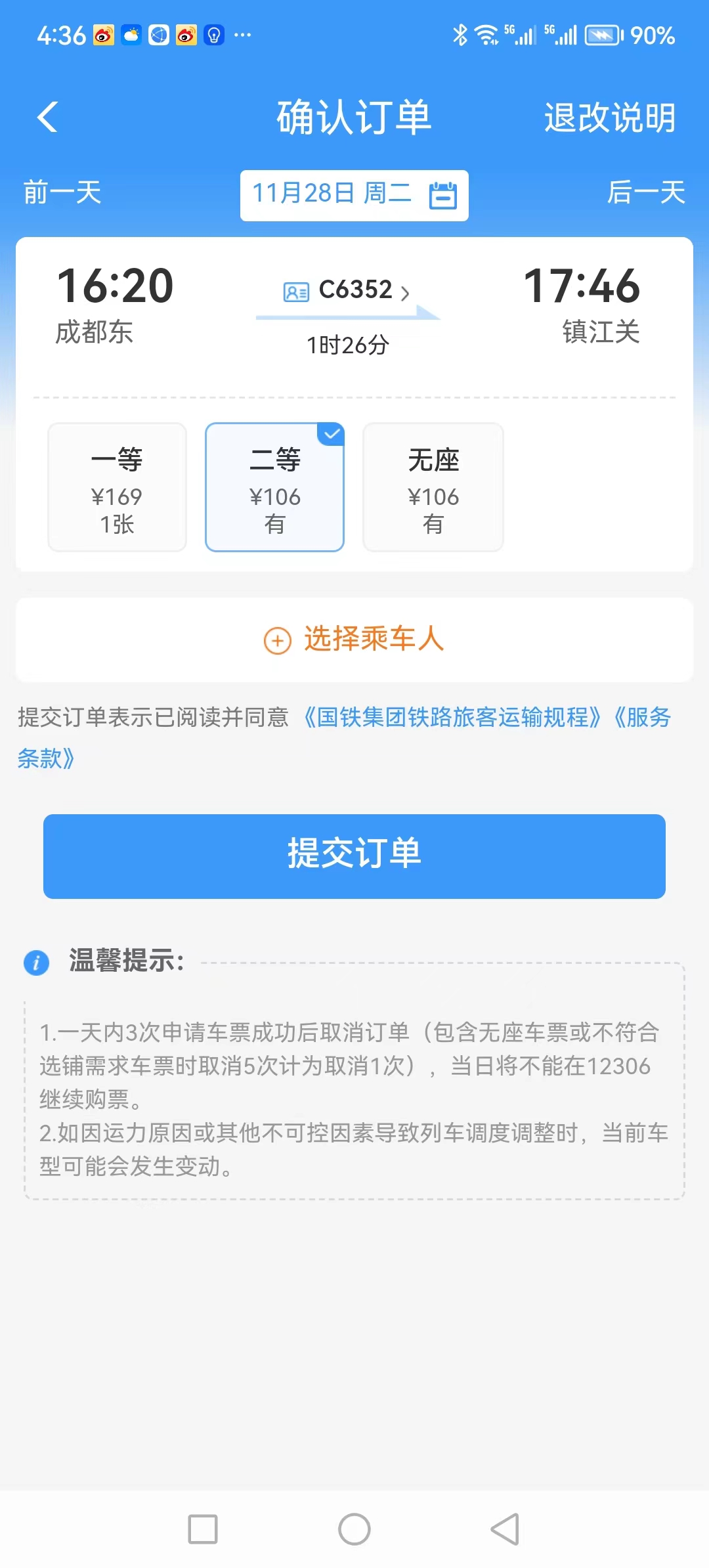
Task: Select 二等 seat at ¥106
Action: point(274,487)
